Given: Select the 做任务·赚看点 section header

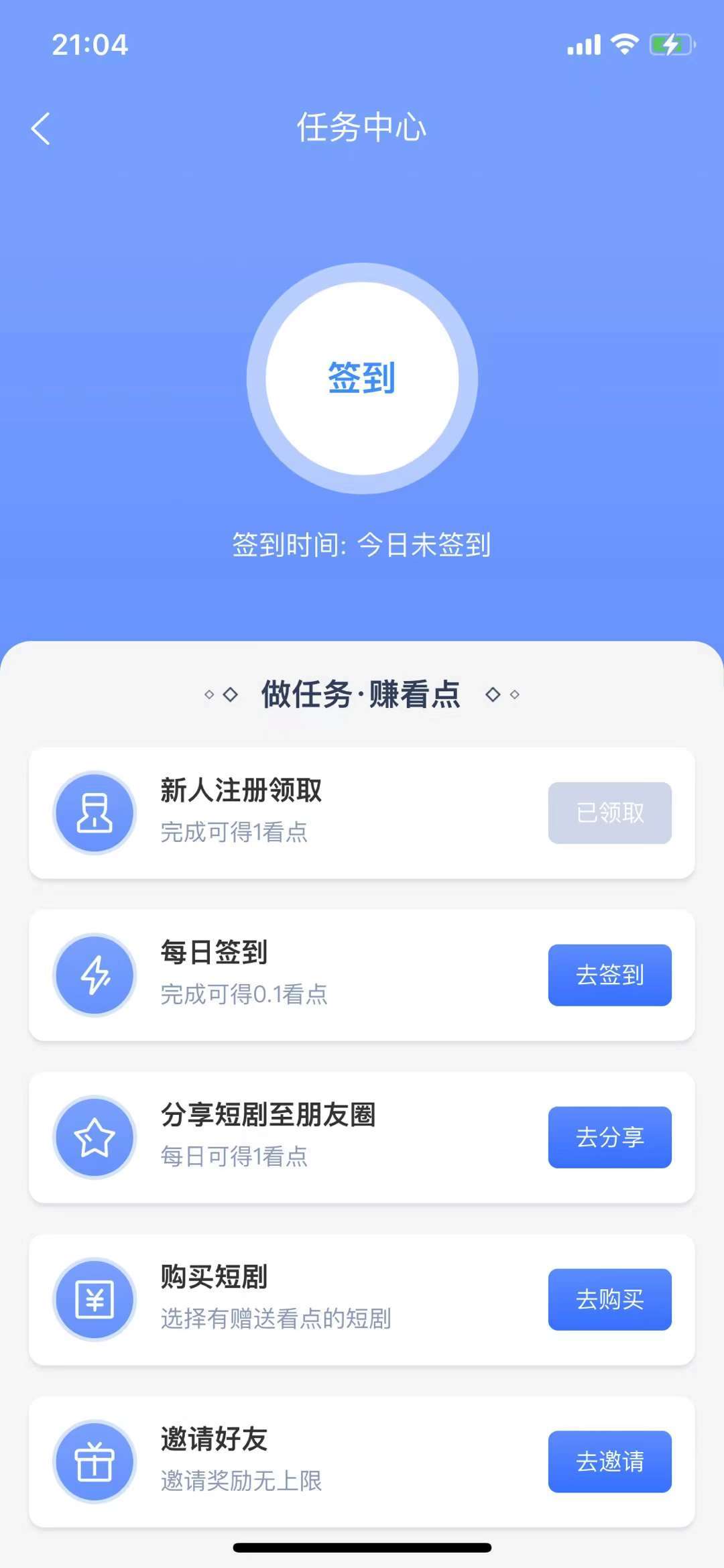Looking at the screenshot, I should click(x=362, y=695).
